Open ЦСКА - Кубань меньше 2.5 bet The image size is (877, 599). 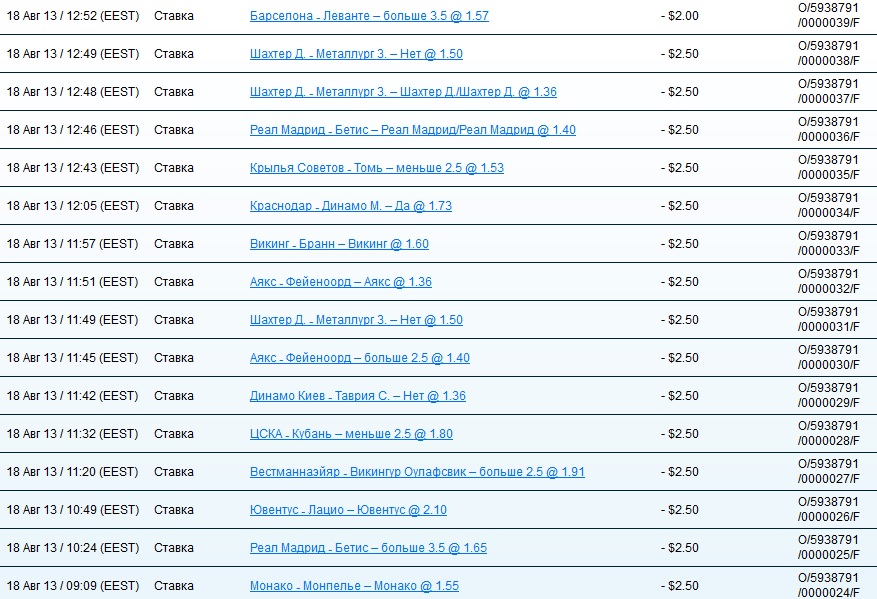click(351, 434)
